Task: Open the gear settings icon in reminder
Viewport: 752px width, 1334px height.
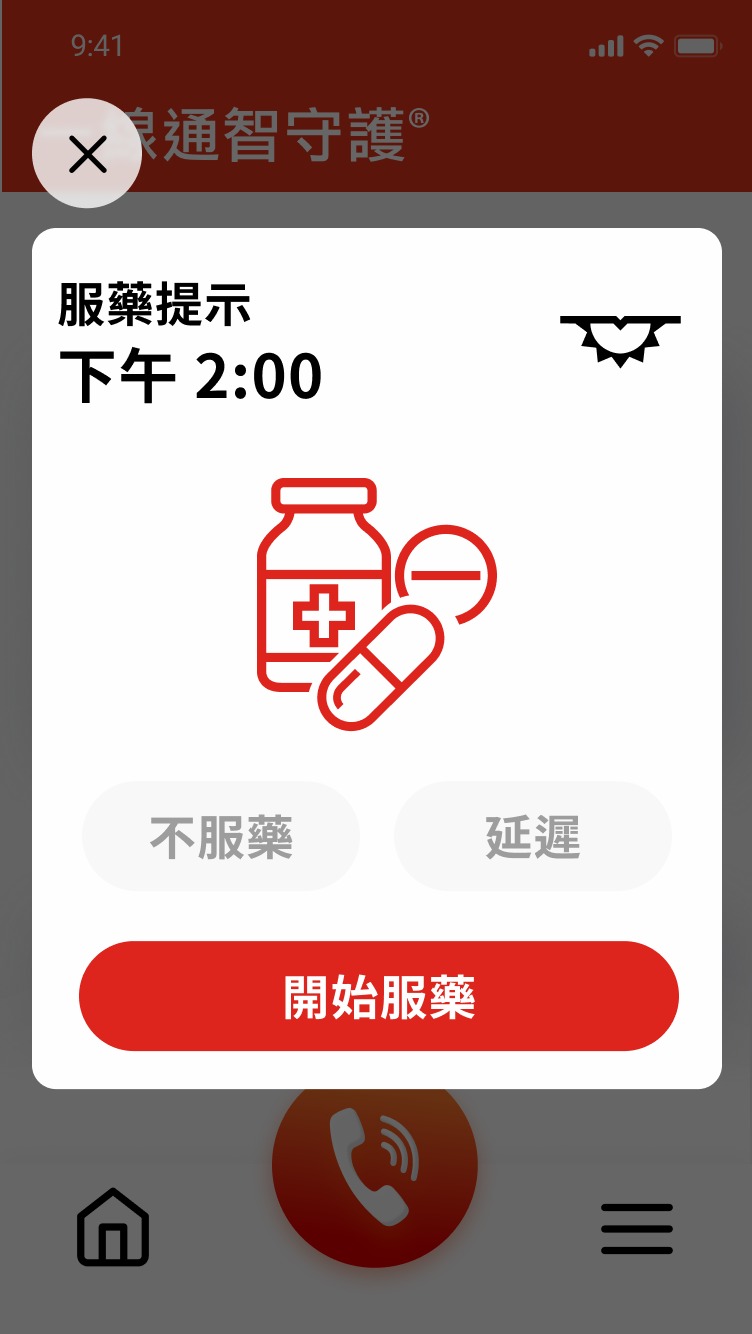Action: (x=620, y=340)
